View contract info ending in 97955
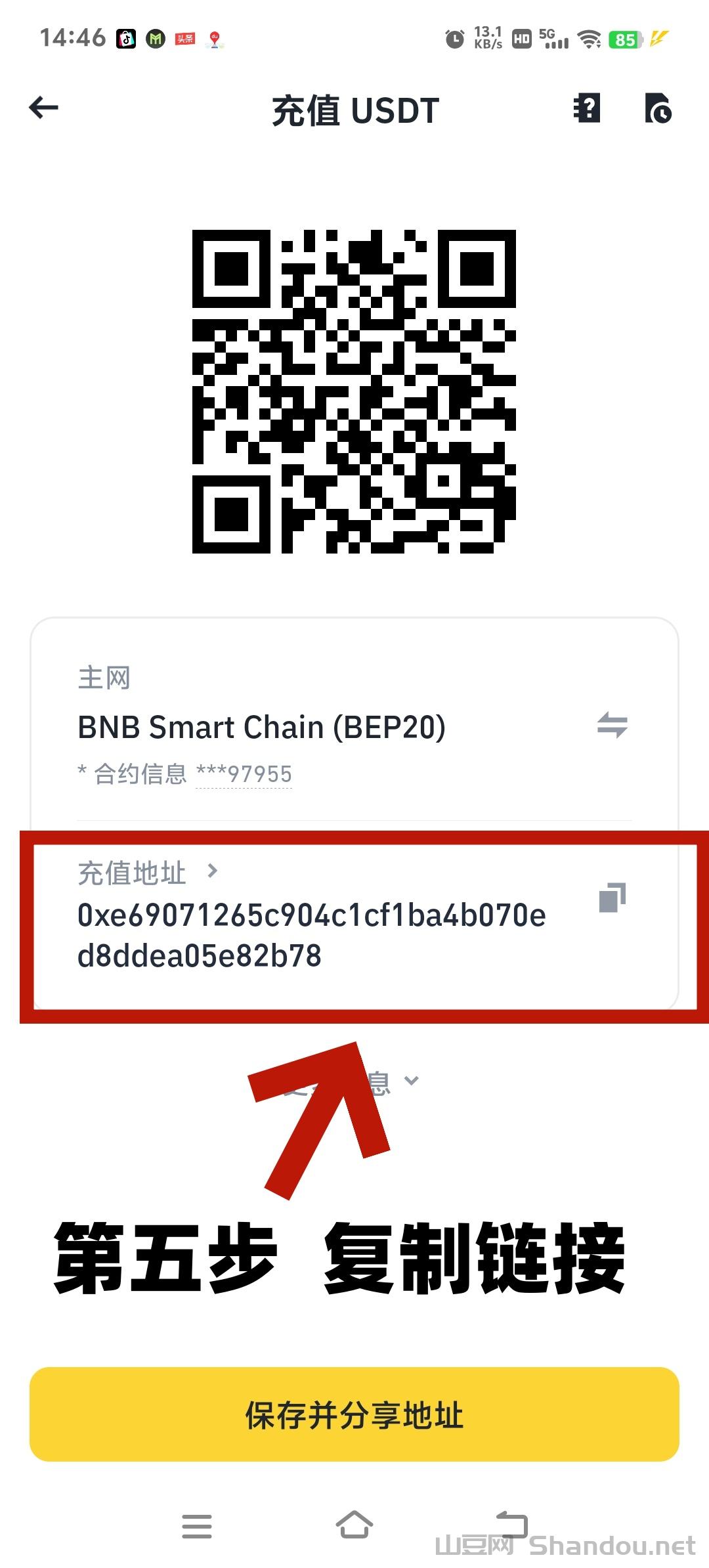This screenshot has height=1568, width=709. coord(244,774)
